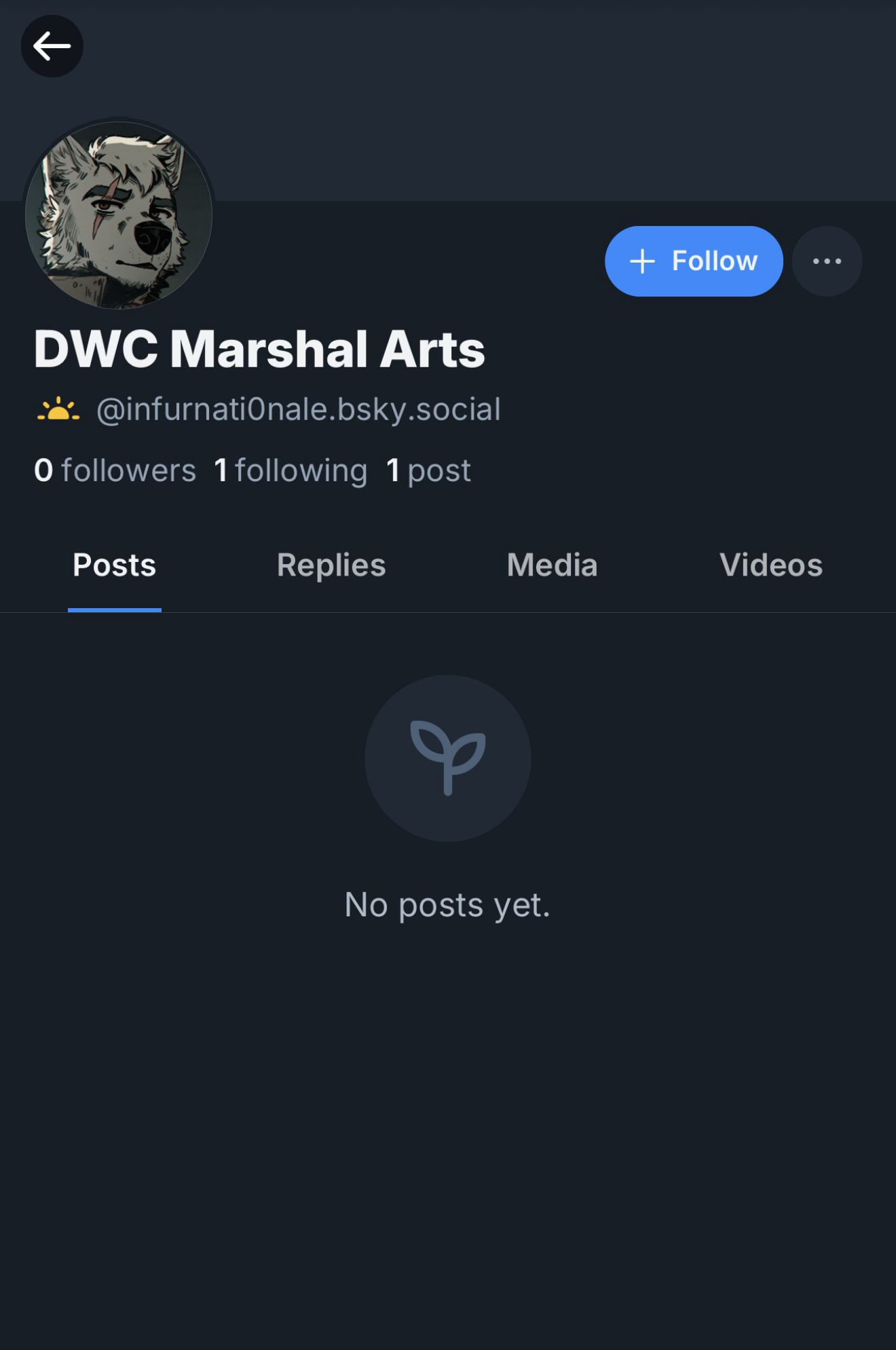Open the three-dot more options menu
Viewport: 896px width, 1350px height.
[827, 261]
